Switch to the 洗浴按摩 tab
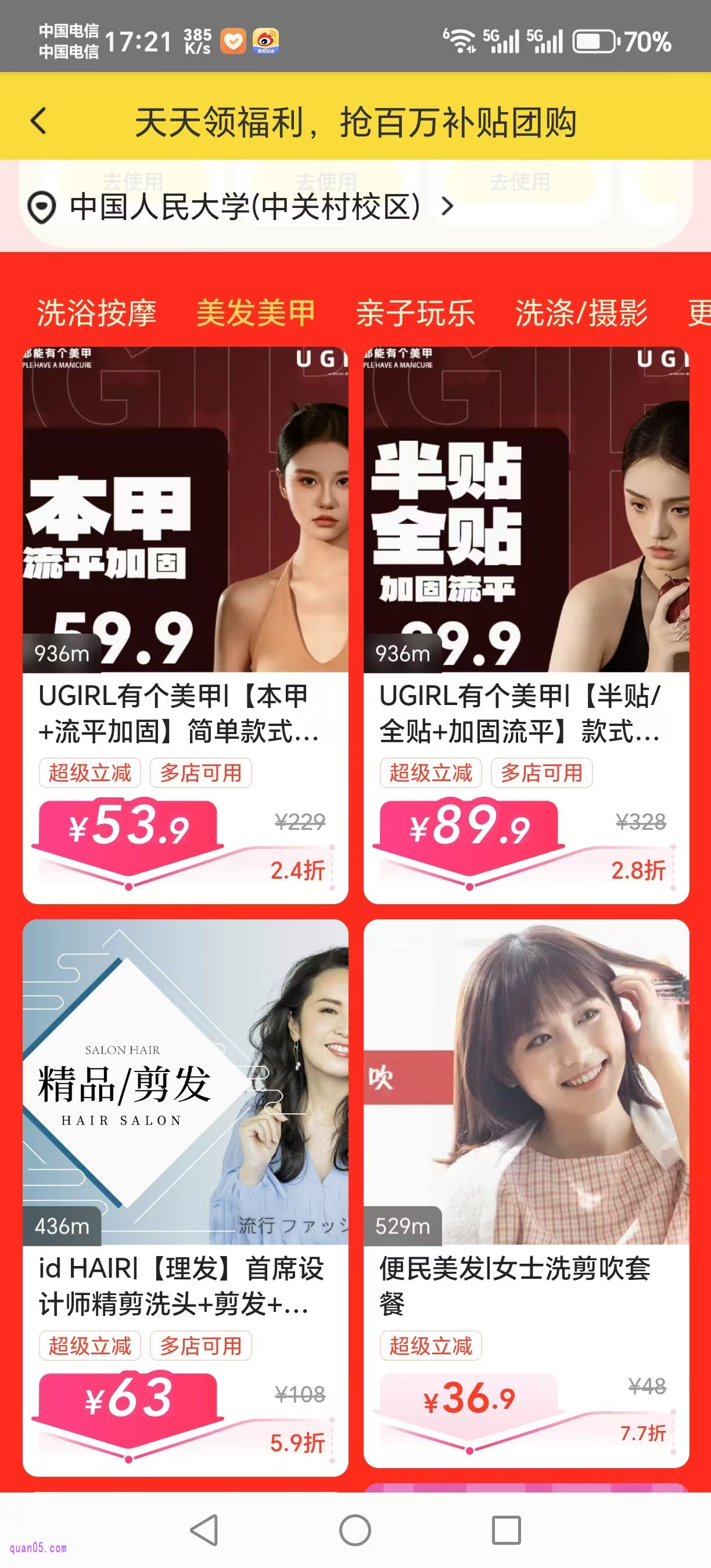 [x=96, y=313]
